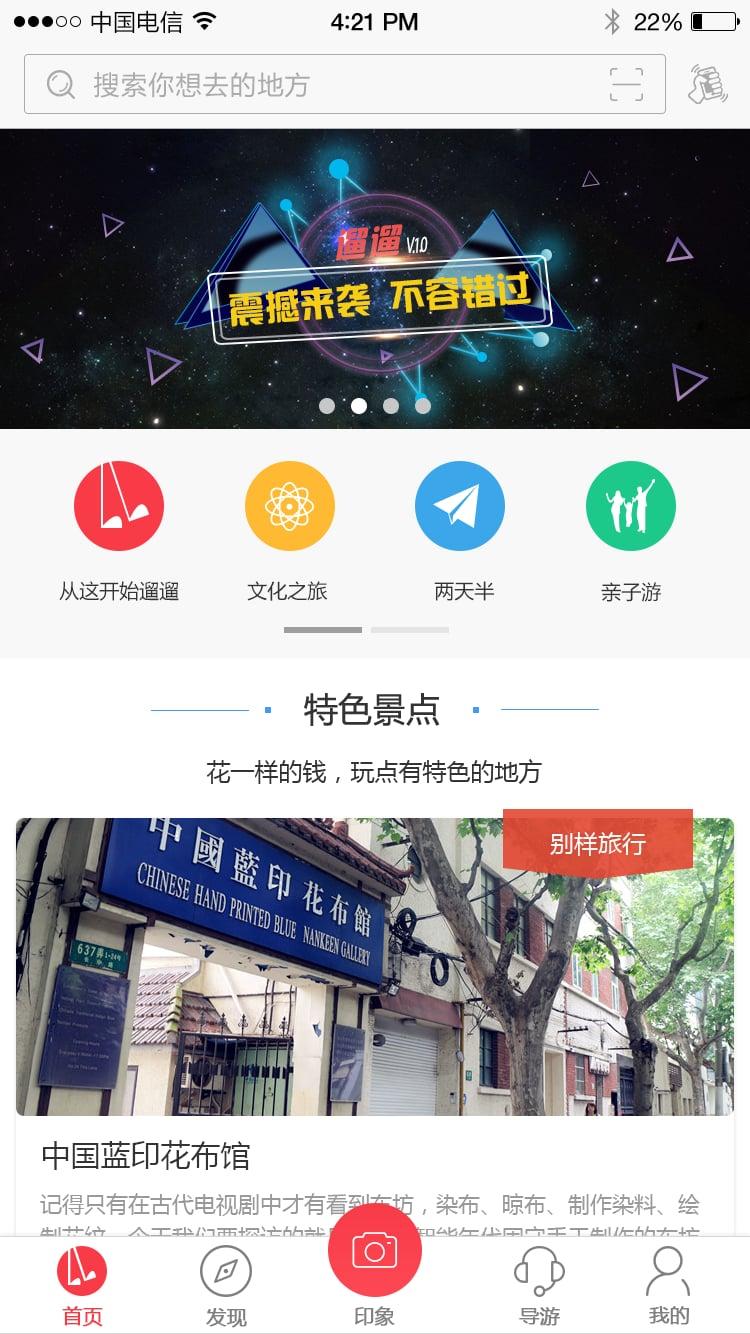Open the shake icon beside search bar
The height and width of the screenshot is (1334, 750).
click(x=708, y=85)
